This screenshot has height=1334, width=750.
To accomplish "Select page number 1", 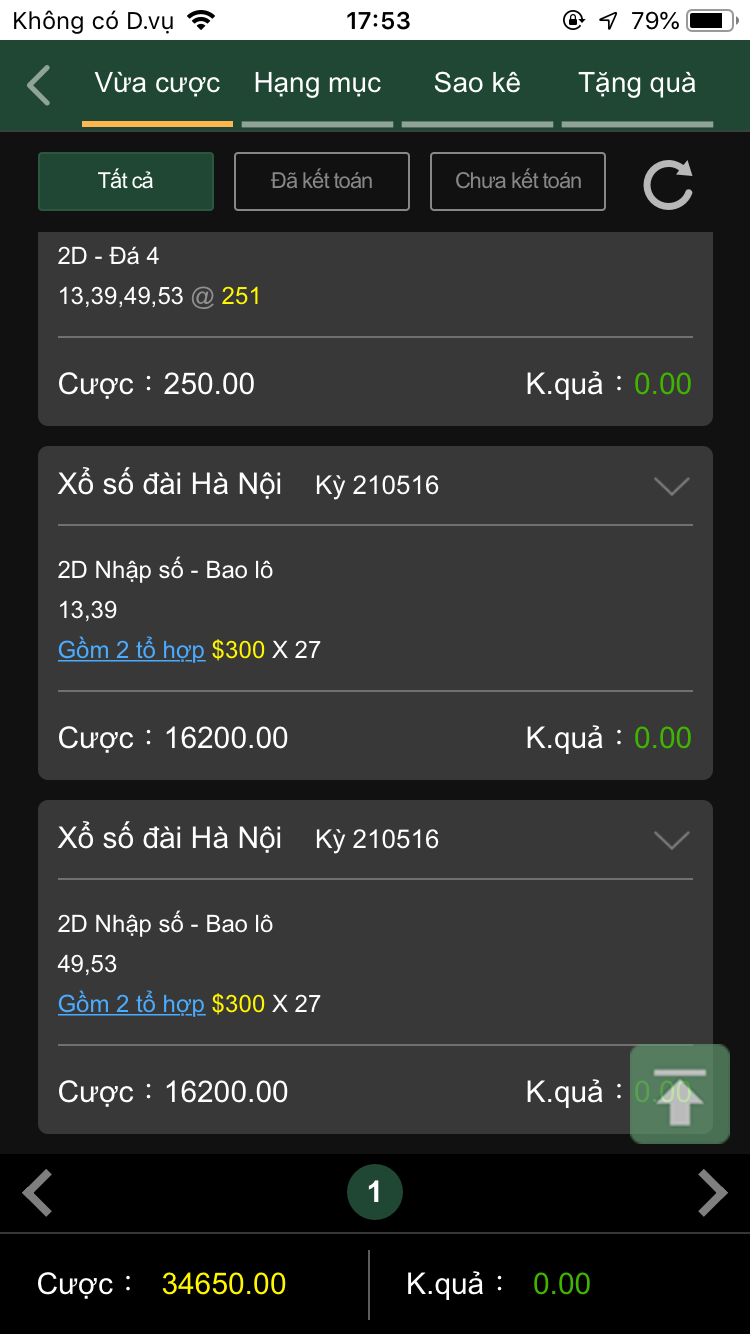I will point(375,1192).
